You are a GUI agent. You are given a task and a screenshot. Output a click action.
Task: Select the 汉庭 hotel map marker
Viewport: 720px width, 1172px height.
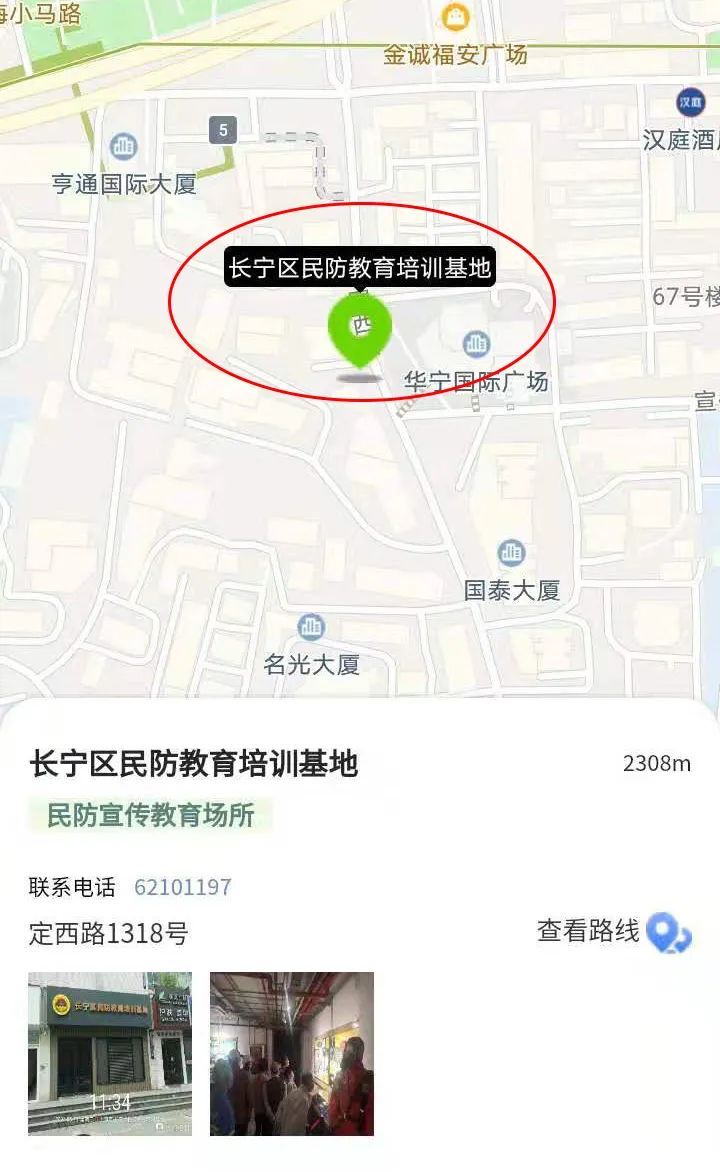pos(690,102)
